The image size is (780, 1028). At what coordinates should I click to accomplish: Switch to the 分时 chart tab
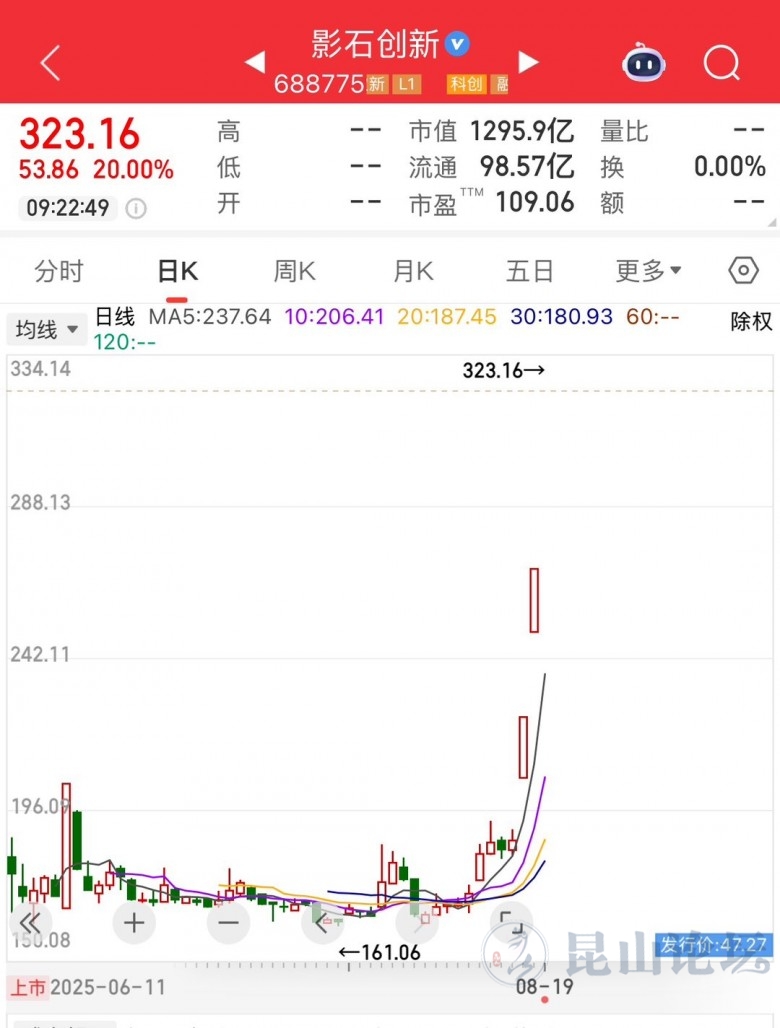(x=59, y=271)
